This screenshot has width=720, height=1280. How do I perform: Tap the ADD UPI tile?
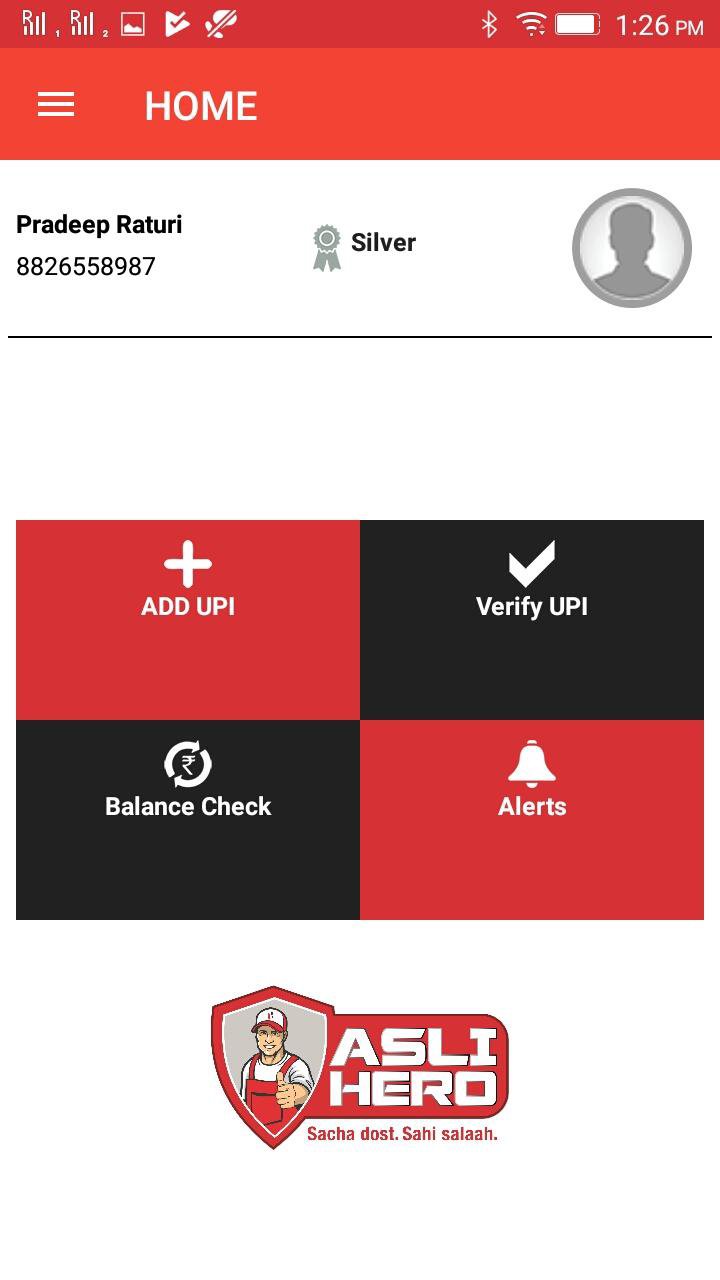pos(188,619)
